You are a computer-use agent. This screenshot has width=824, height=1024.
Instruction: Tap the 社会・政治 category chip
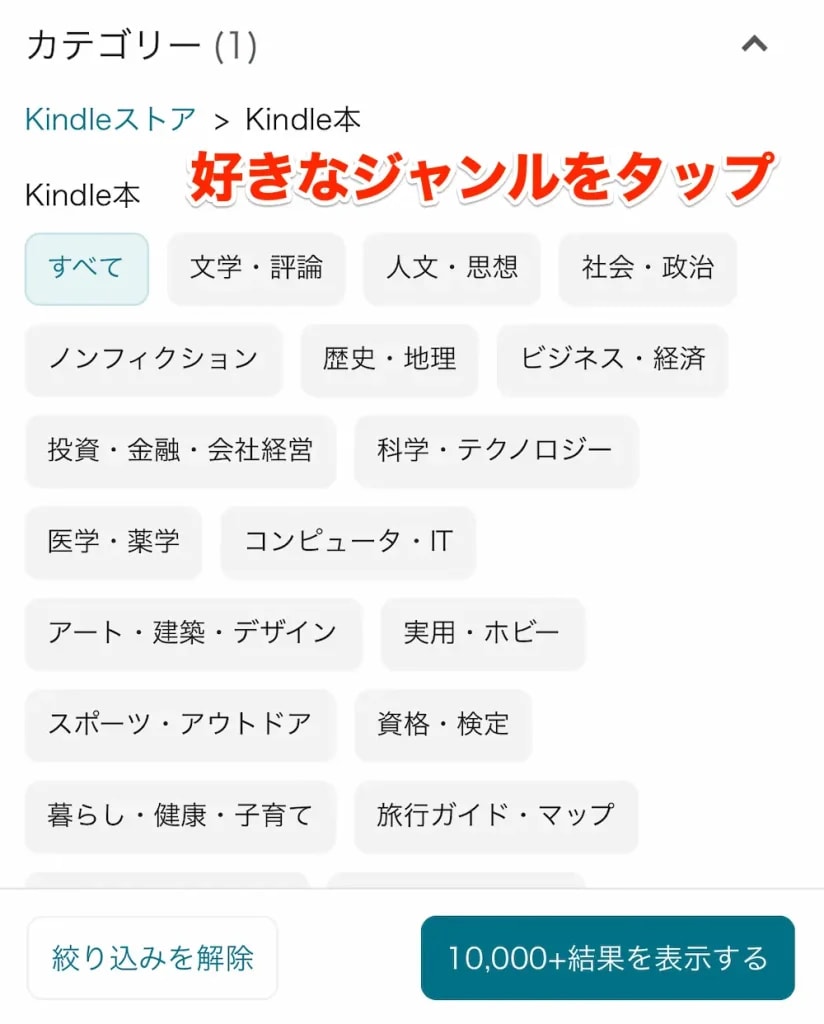pyautogui.click(x=647, y=268)
